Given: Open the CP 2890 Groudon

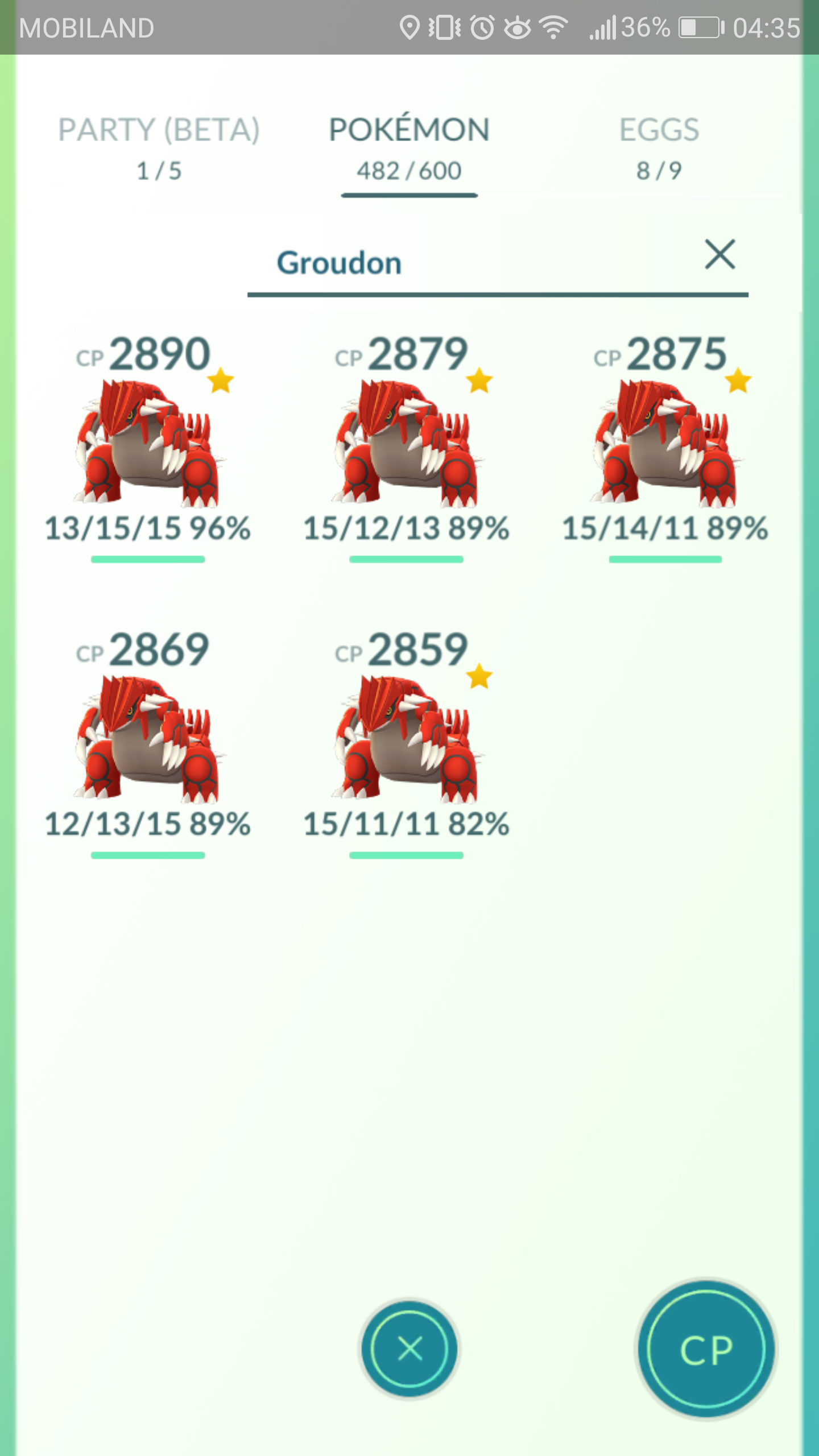Looking at the screenshot, I should (x=148, y=446).
